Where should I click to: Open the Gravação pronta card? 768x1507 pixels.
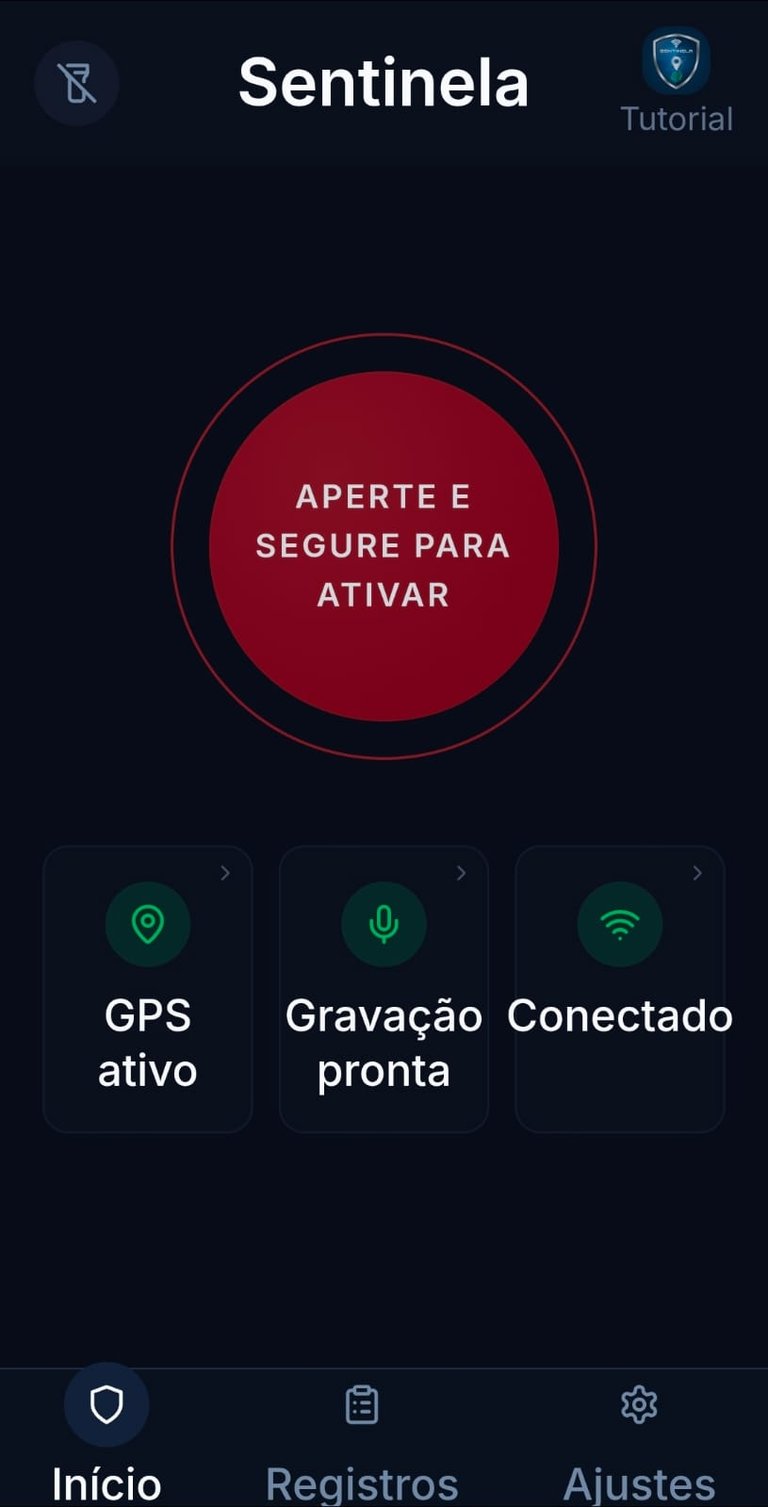click(384, 988)
